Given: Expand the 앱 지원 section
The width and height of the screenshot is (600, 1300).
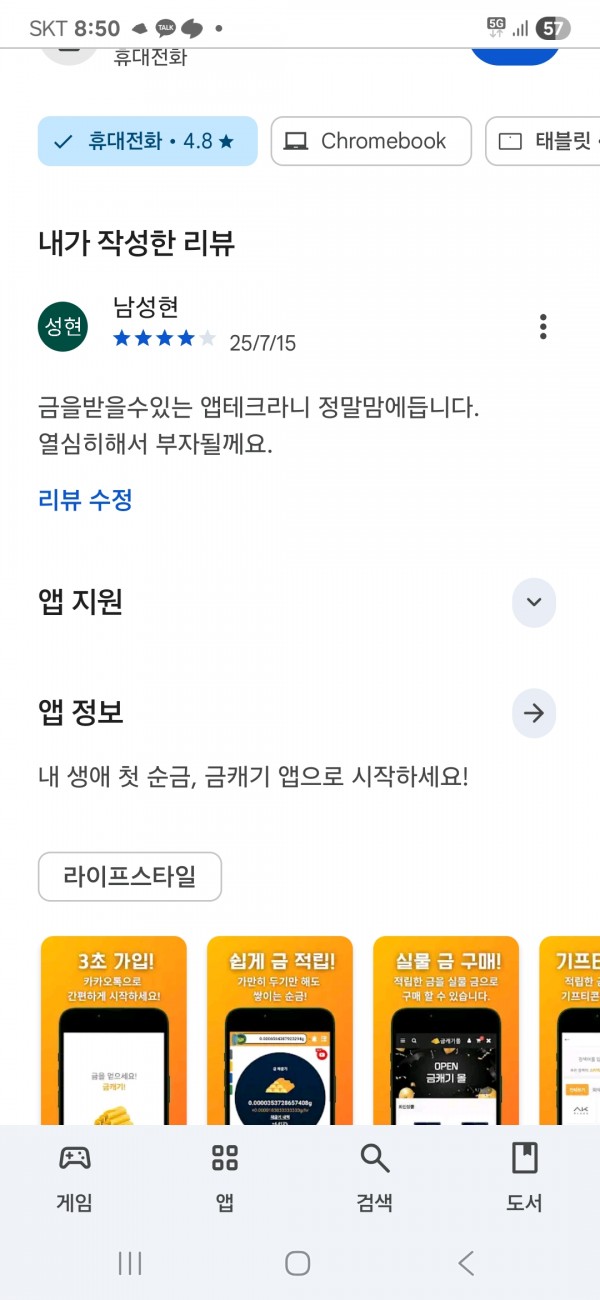Looking at the screenshot, I should 534,602.
